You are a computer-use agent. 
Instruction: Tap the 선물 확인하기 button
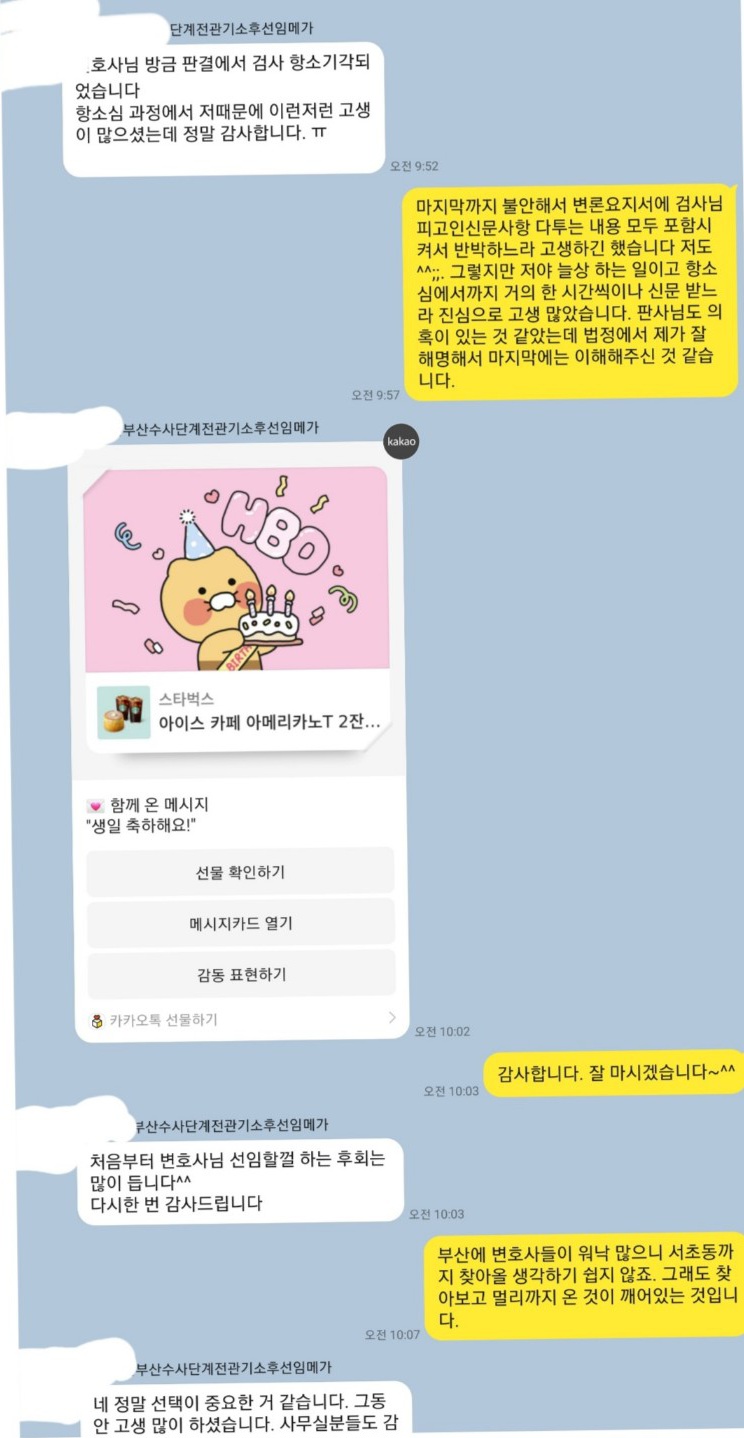(x=240, y=872)
